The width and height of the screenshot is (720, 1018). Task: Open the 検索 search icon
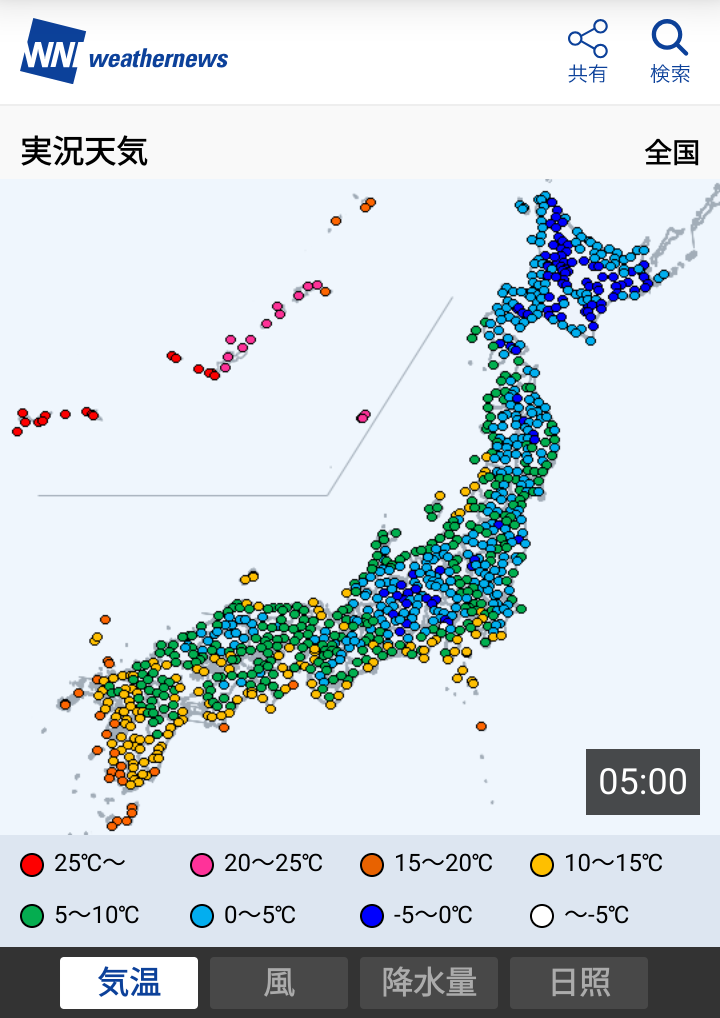(670, 51)
